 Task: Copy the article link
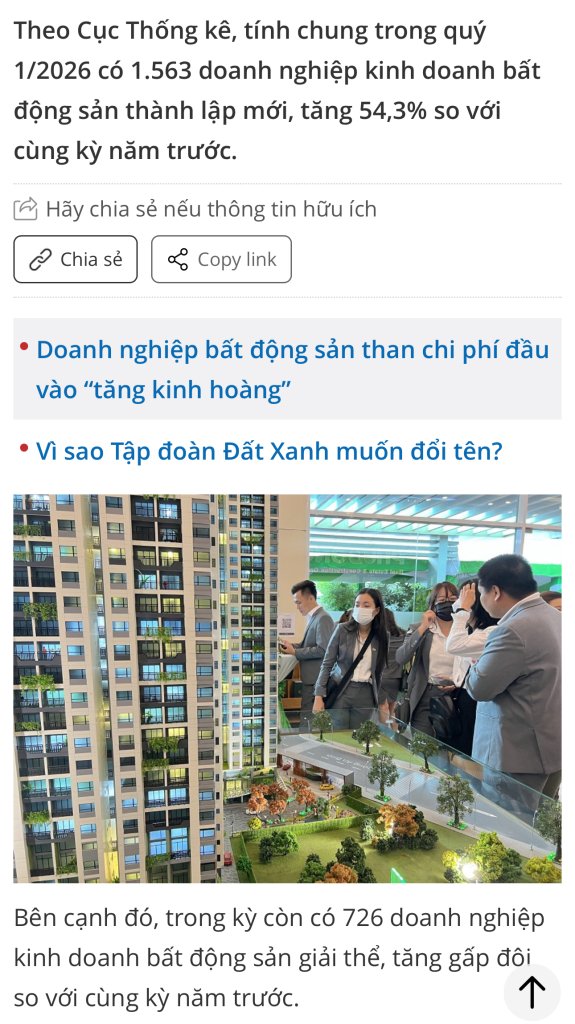point(222,259)
